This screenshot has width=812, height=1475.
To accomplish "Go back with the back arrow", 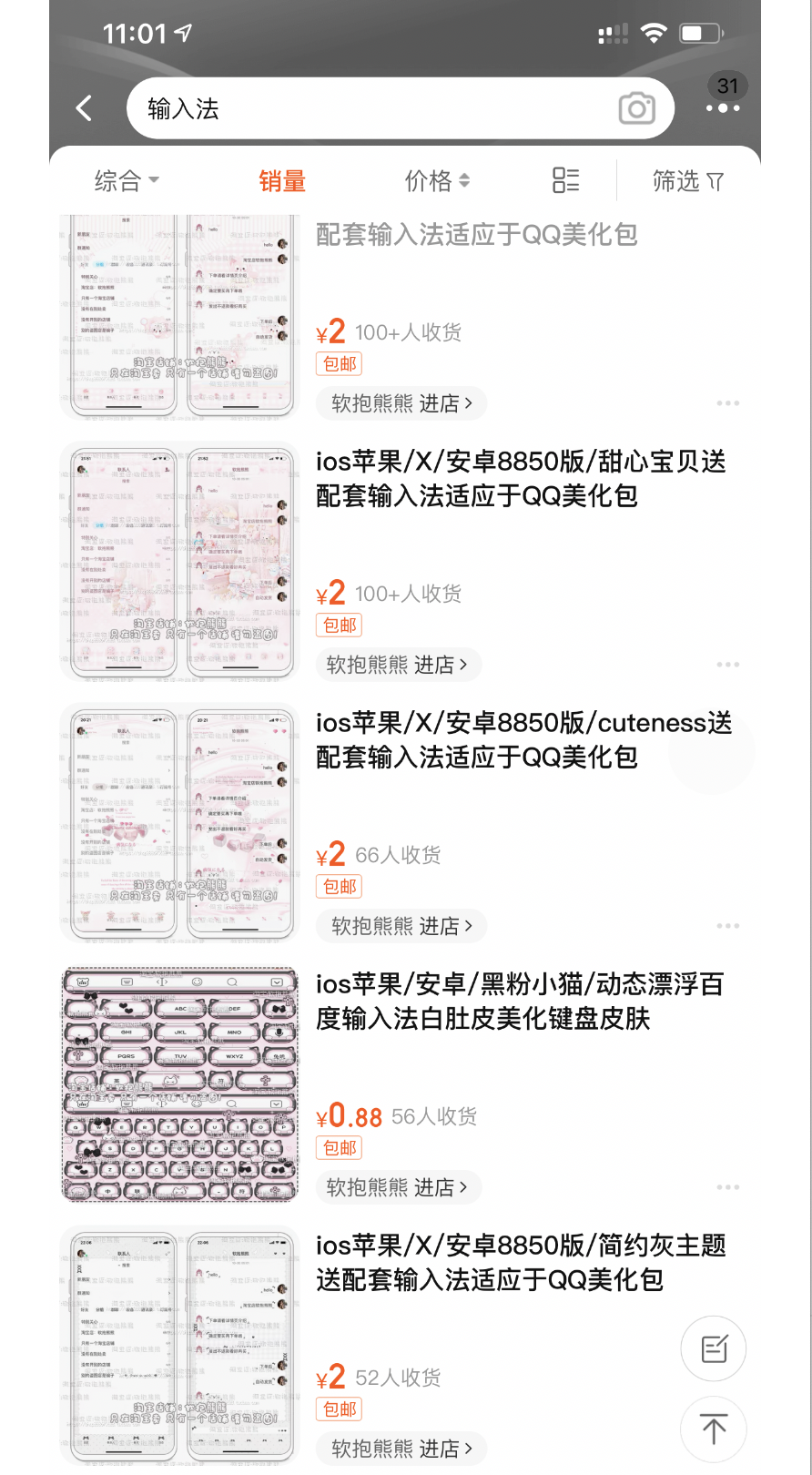I will 85,108.
